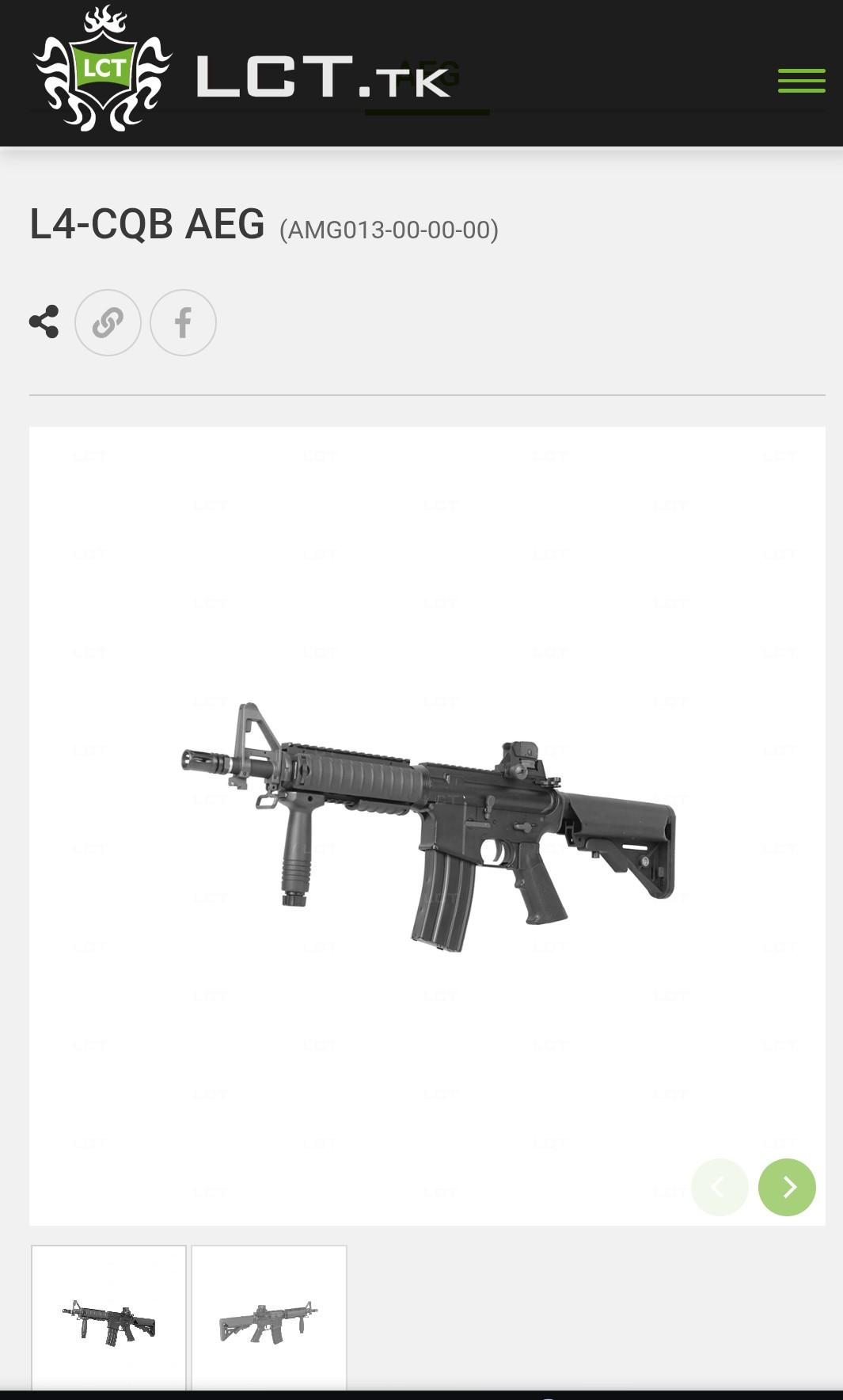Open the main L4-CQB product image
This screenshot has height=1400, width=843.
tap(427, 825)
